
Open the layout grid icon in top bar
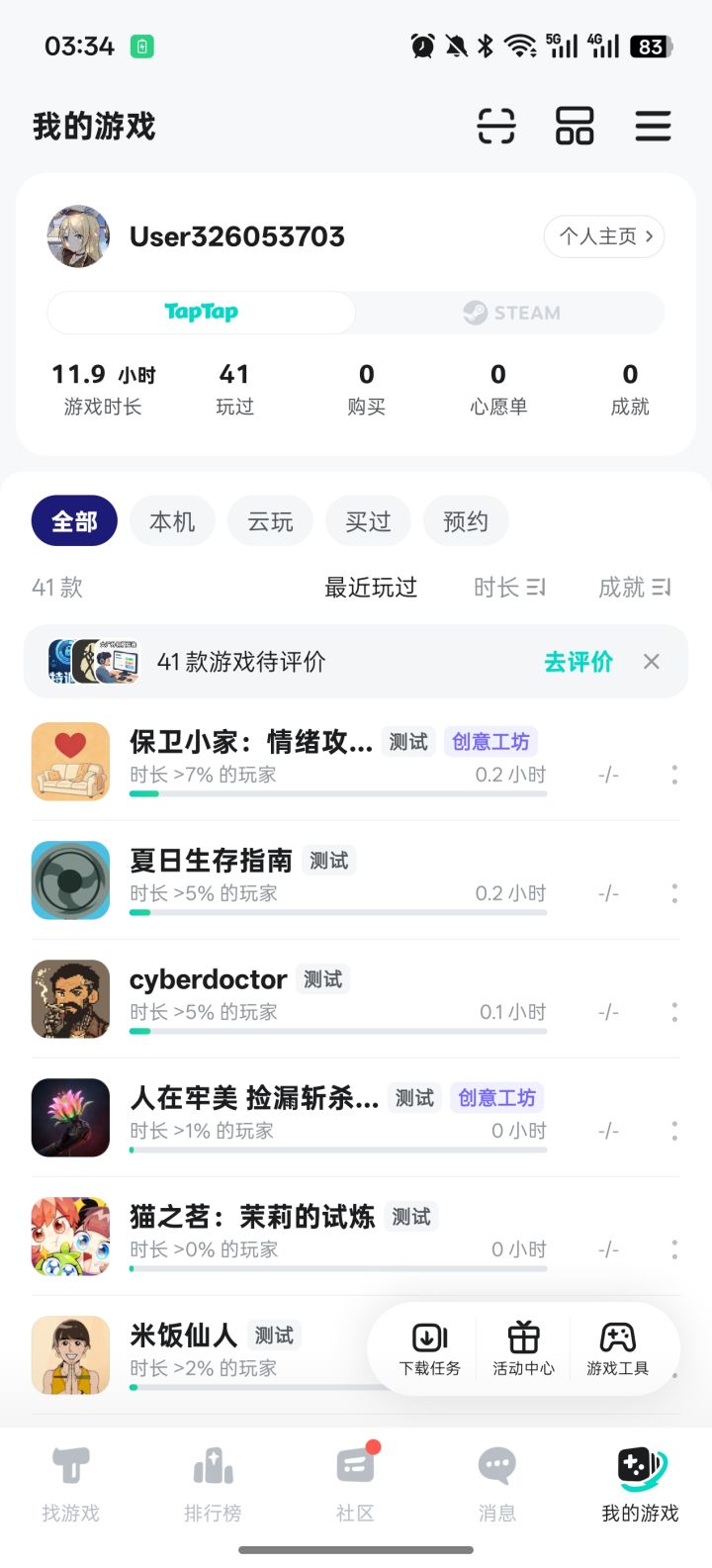tap(575, 127)
